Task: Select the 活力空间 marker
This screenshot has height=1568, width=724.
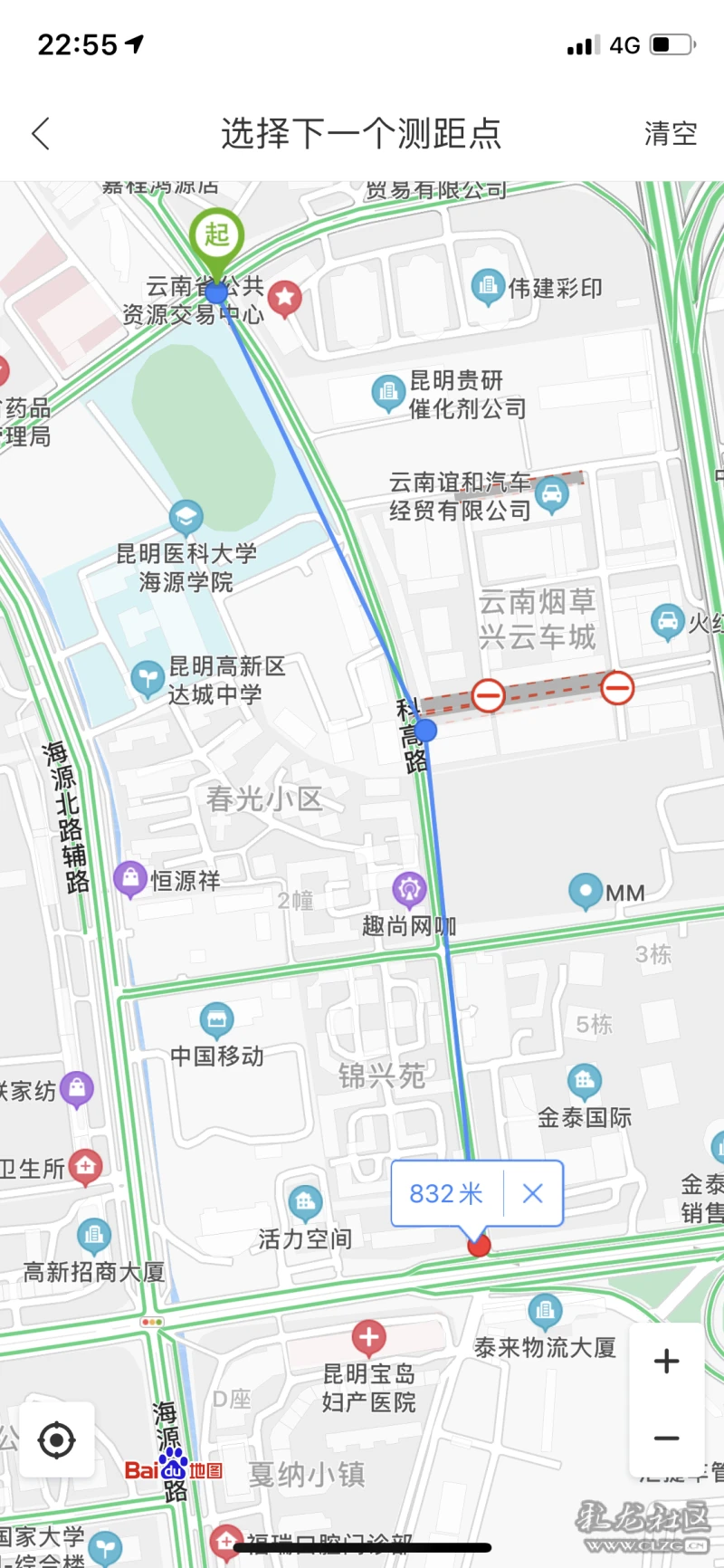Action: [x=305, y=1202]
